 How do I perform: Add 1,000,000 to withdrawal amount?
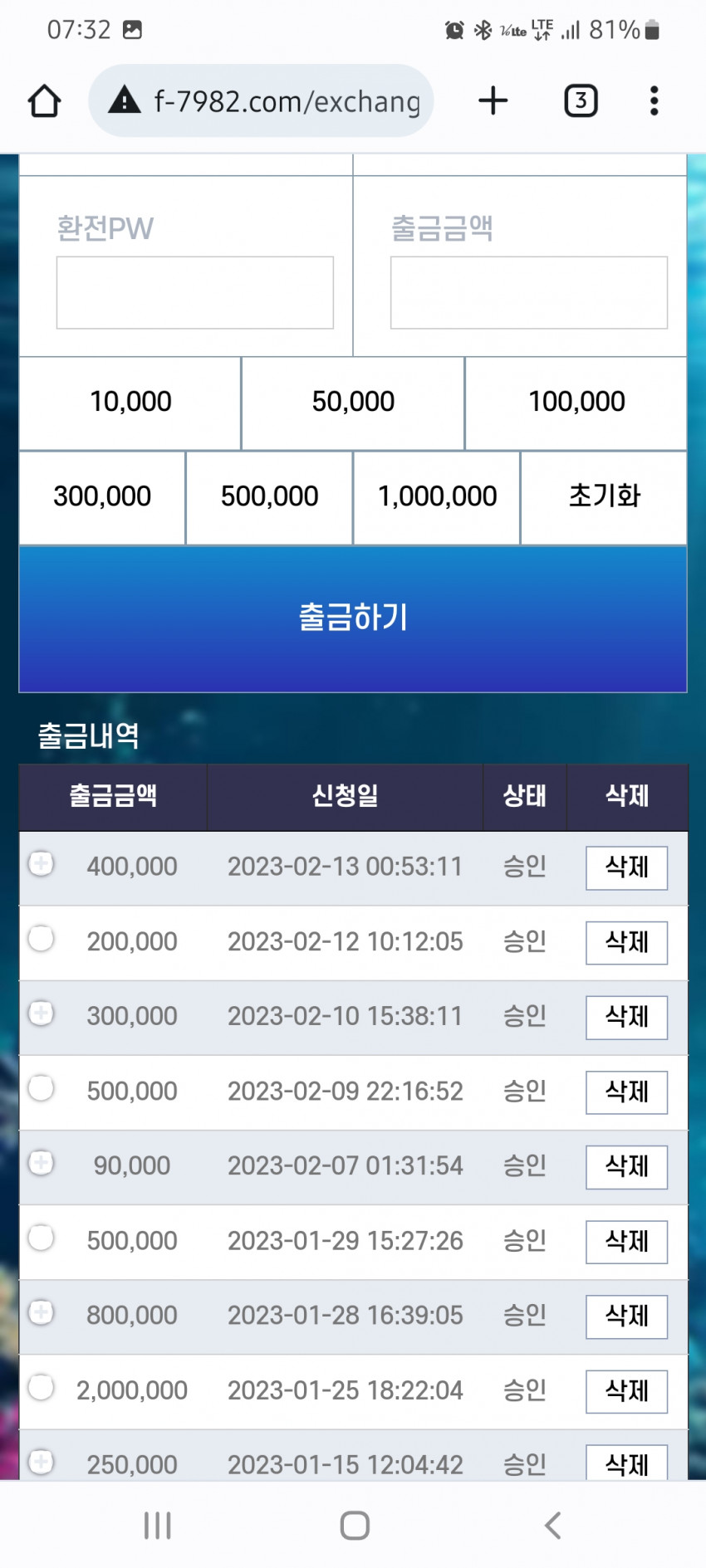point(437,497)
